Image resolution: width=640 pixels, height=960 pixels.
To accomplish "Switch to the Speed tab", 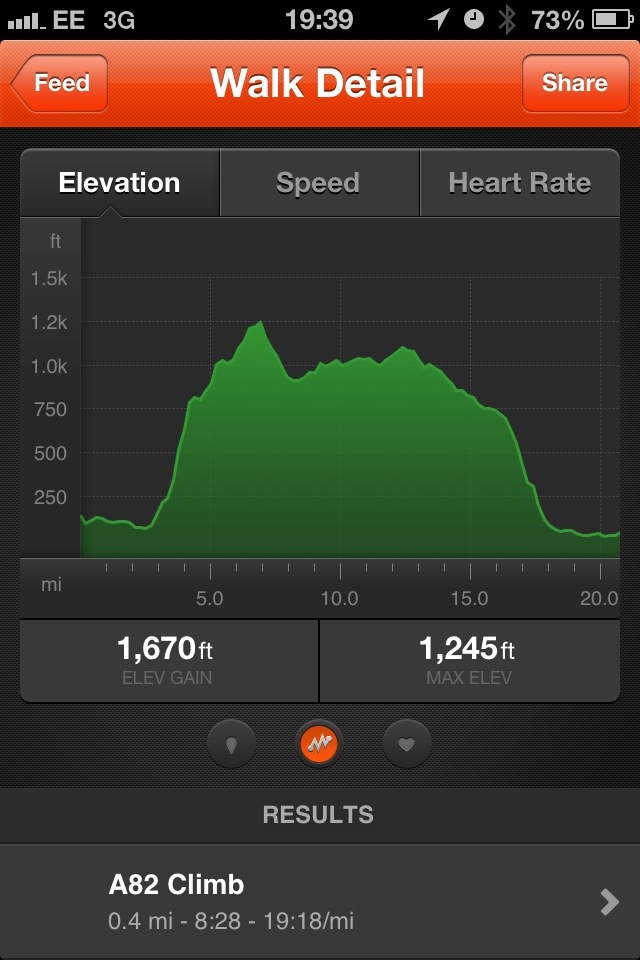I will [318, 183].
